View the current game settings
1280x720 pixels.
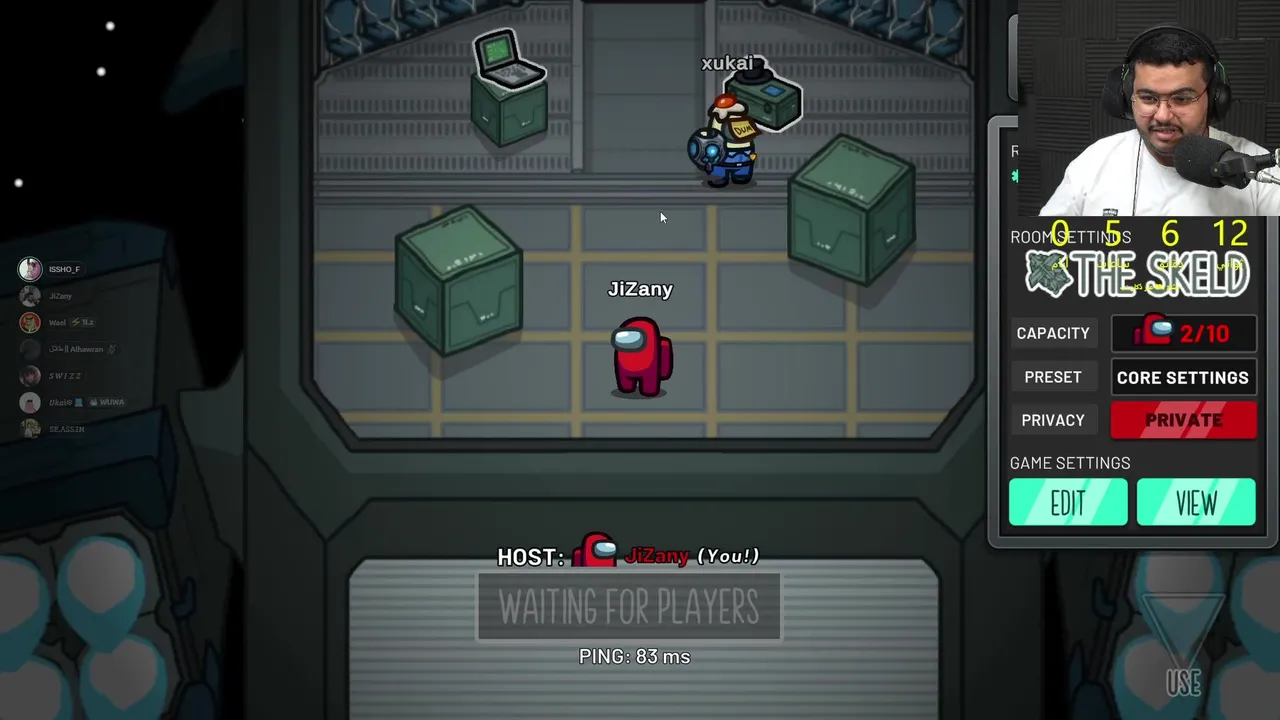[x=1196, y=502]
